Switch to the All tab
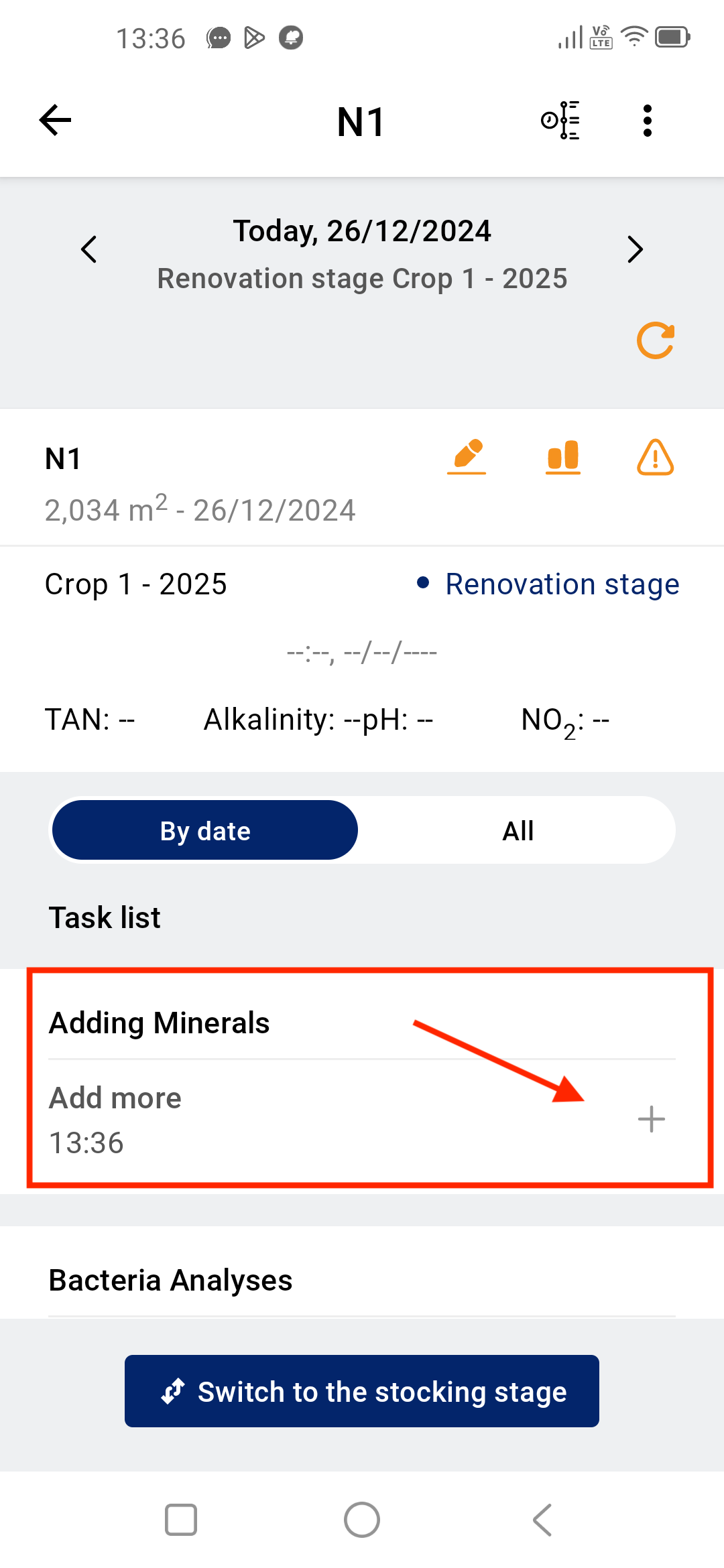The width and height of the screenshot is (724, 1568). (x=518, y=830)
